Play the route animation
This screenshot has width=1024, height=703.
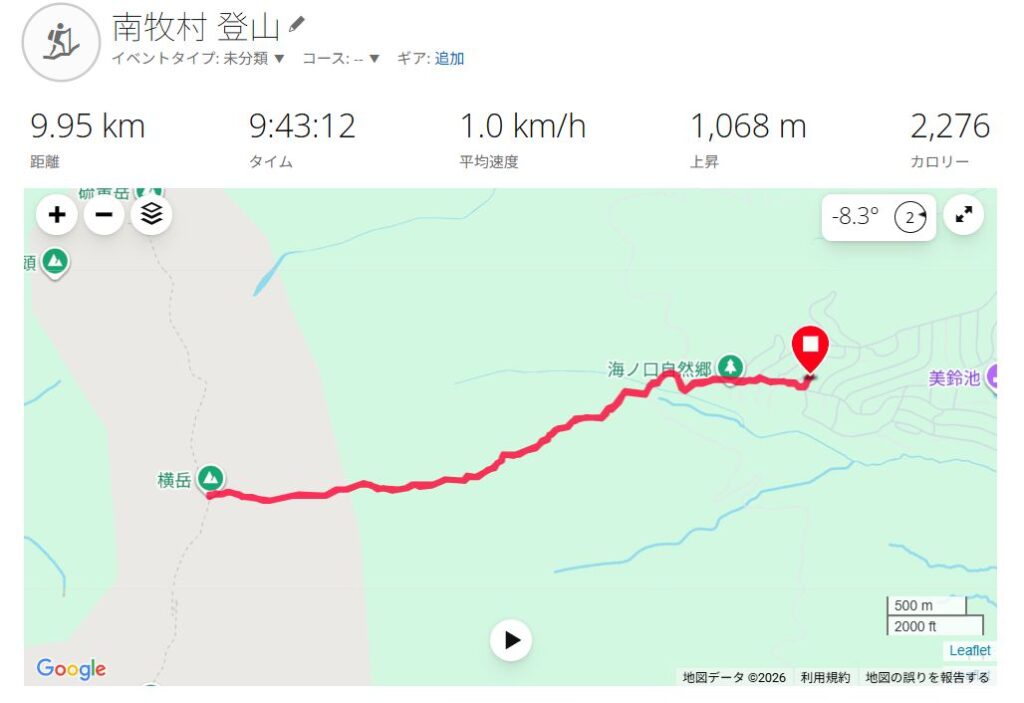point(511,640)
